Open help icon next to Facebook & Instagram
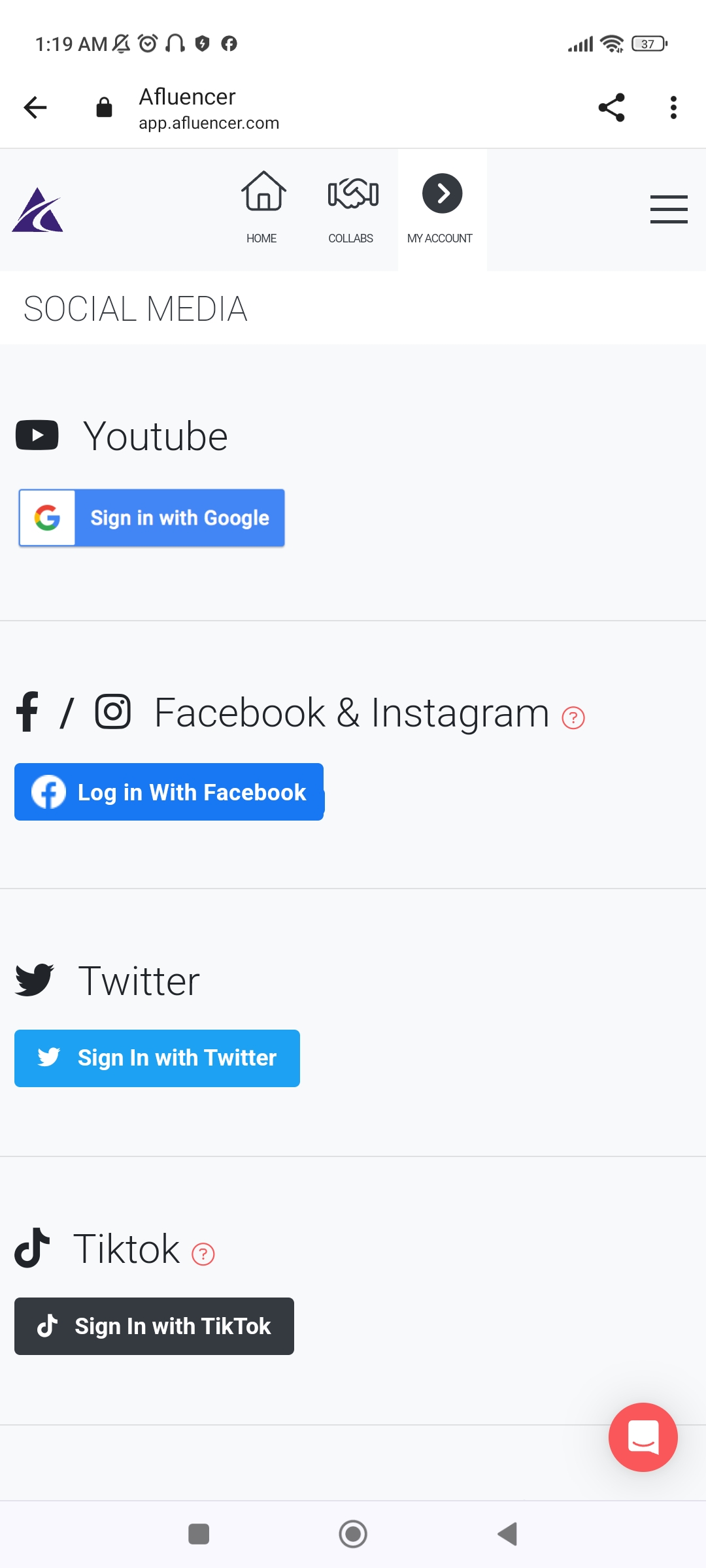This screenshot has width=706, height=1568. (573, 717)
